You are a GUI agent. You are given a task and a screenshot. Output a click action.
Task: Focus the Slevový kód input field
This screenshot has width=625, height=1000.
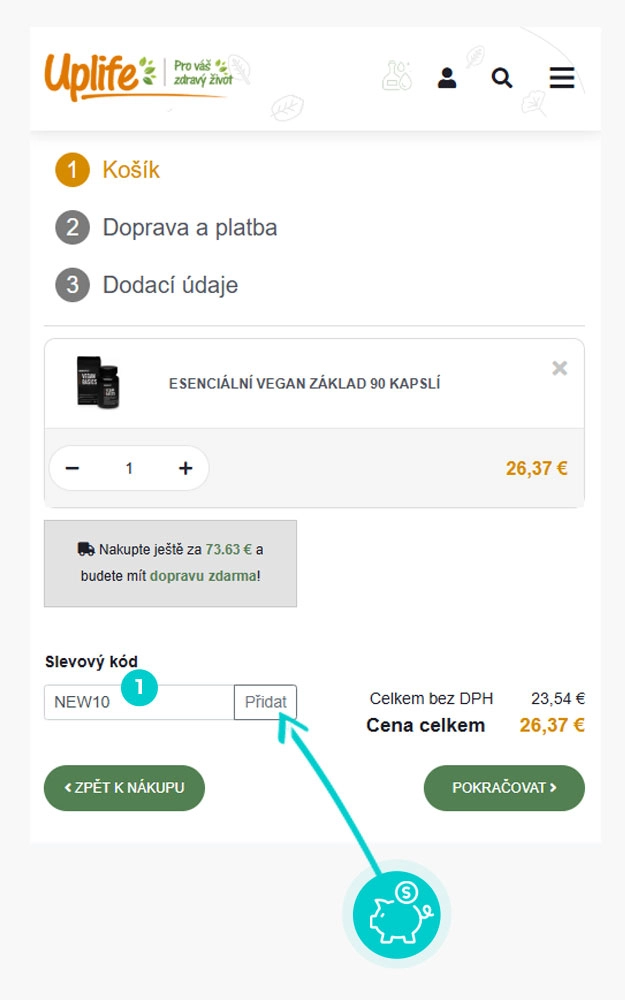click(139, 702)
